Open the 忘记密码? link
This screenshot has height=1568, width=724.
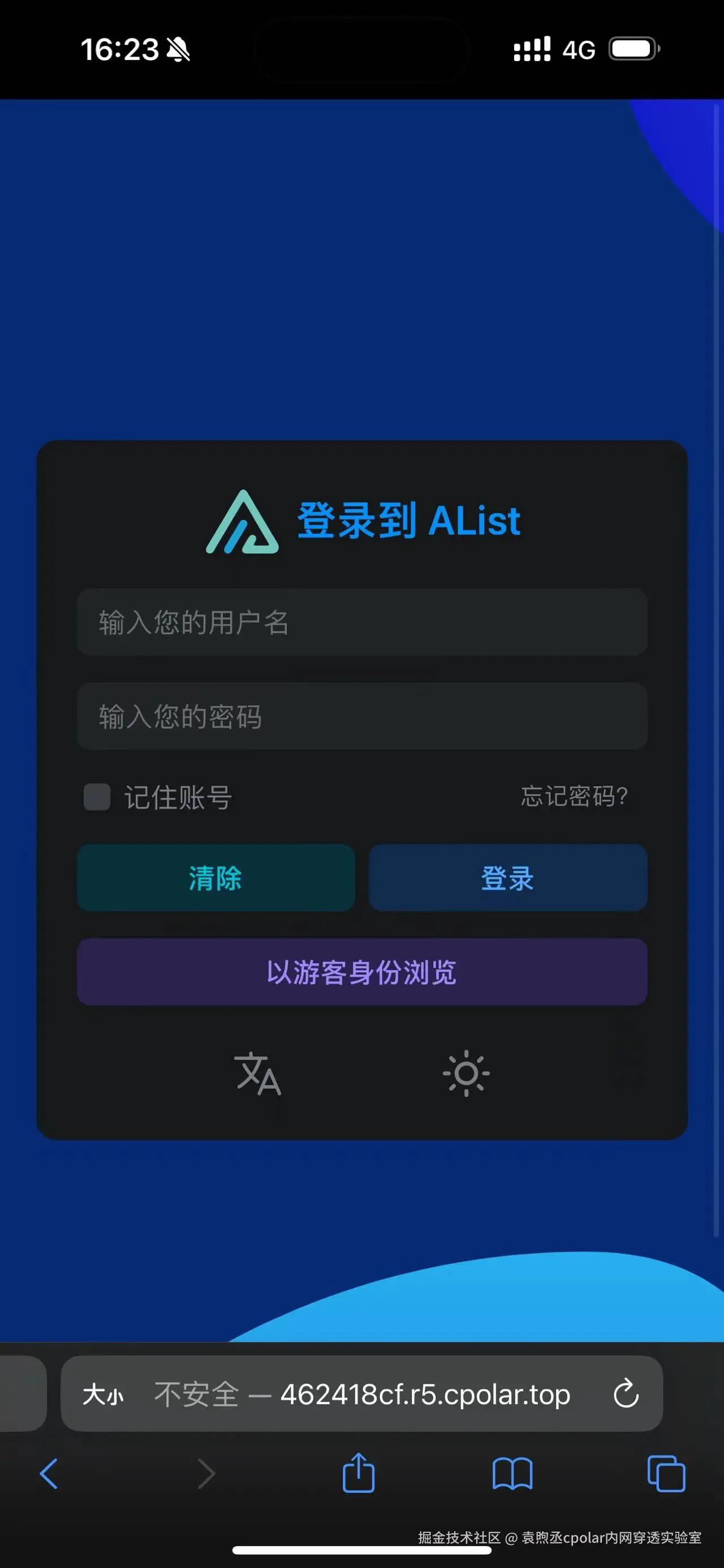click(574, 796)
